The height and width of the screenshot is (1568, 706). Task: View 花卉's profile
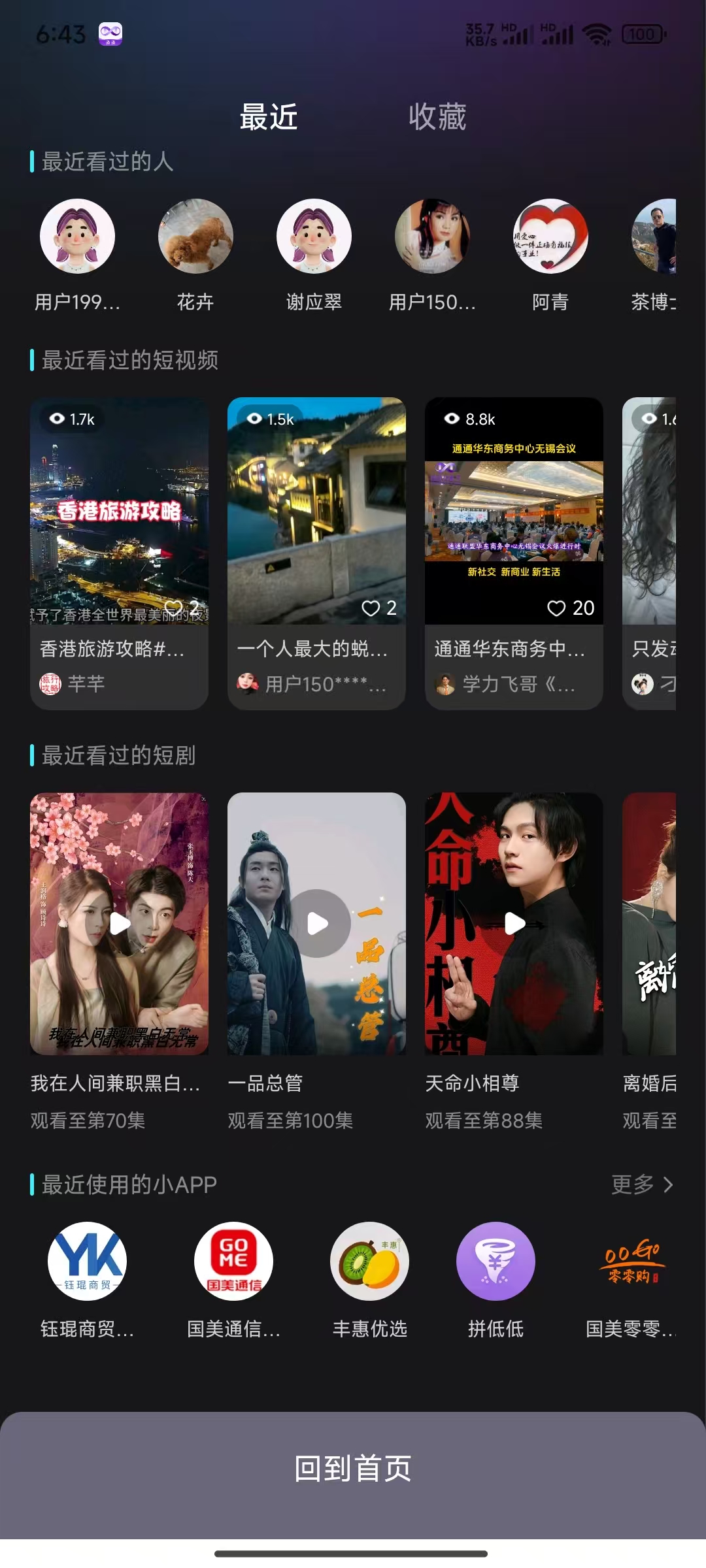tap(195, 237)
